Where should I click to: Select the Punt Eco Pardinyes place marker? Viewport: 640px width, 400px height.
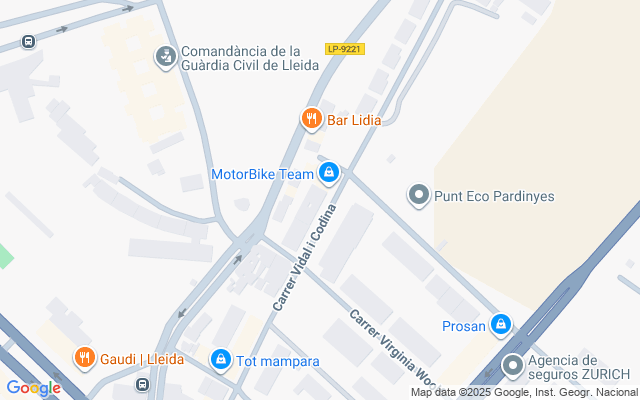point(418,196)
